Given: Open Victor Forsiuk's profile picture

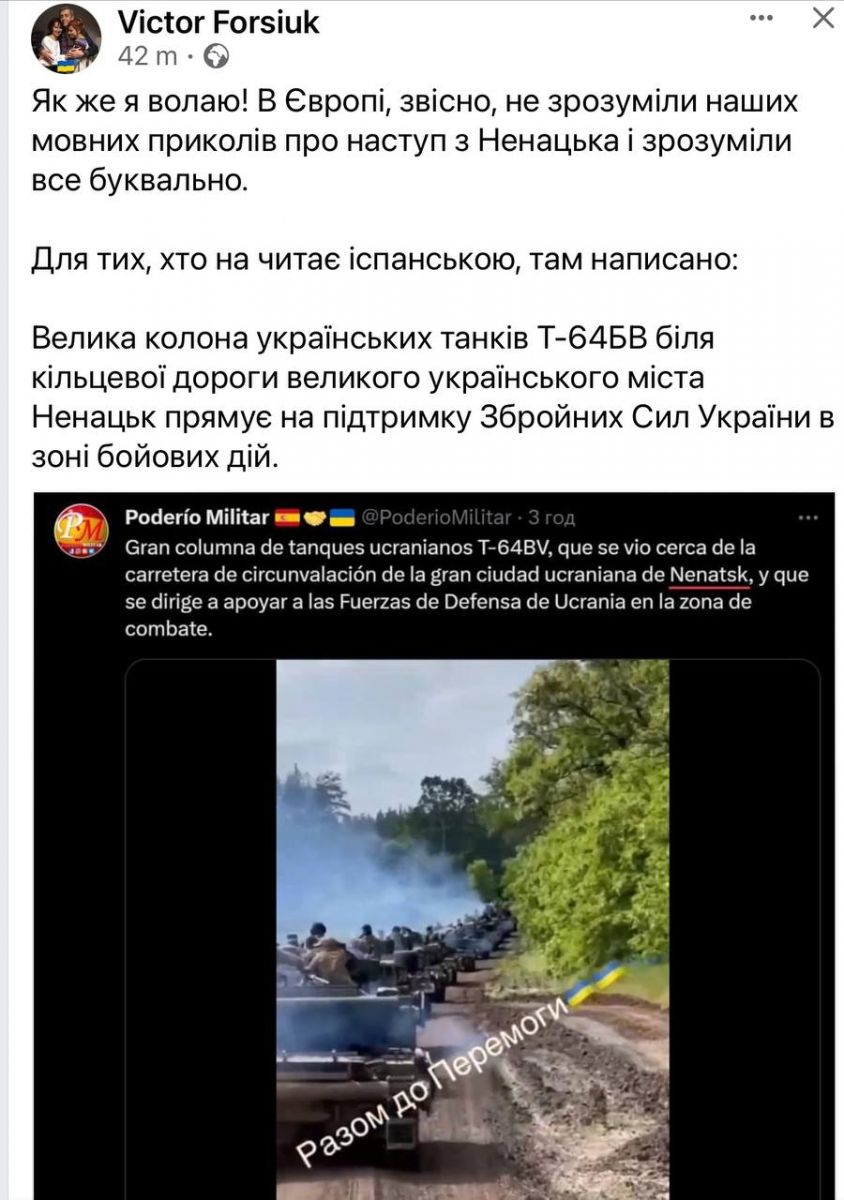Looking at the screenshot, I should [x=66, y=39].
